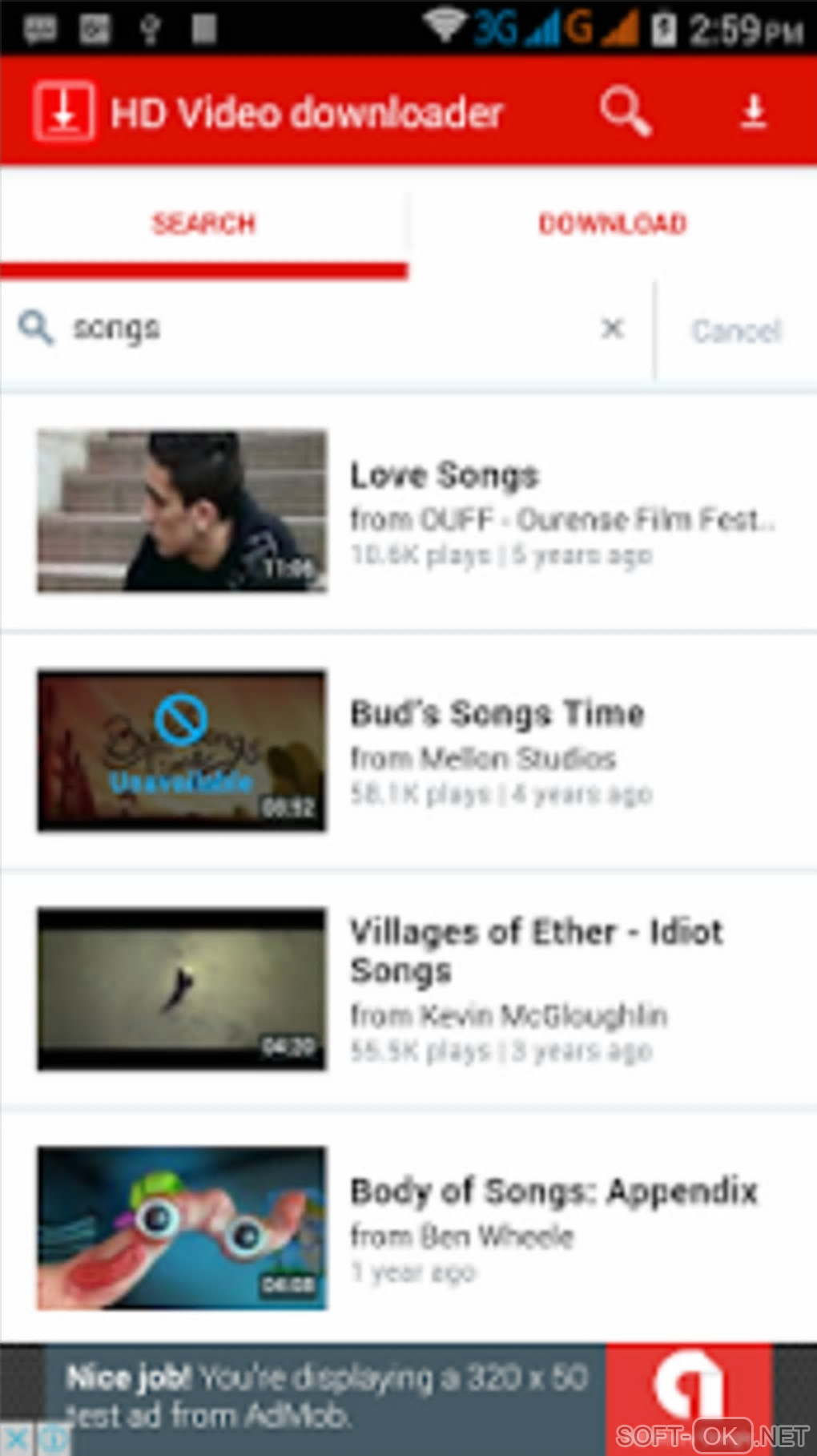Focus the search field containing "songs"

tap(320, 329)
